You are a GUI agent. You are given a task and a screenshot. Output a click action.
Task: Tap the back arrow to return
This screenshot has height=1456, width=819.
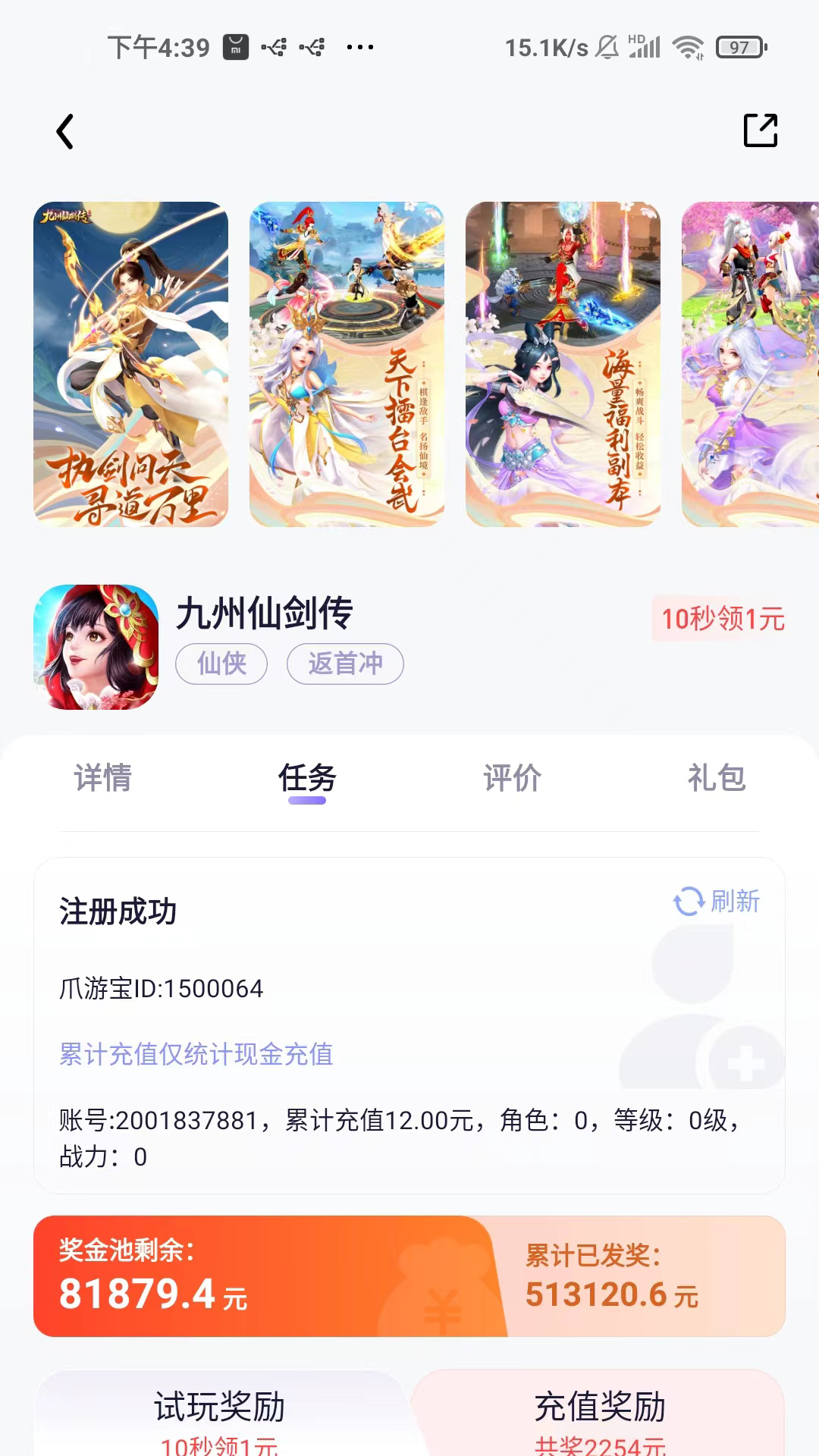coord(65,130)
